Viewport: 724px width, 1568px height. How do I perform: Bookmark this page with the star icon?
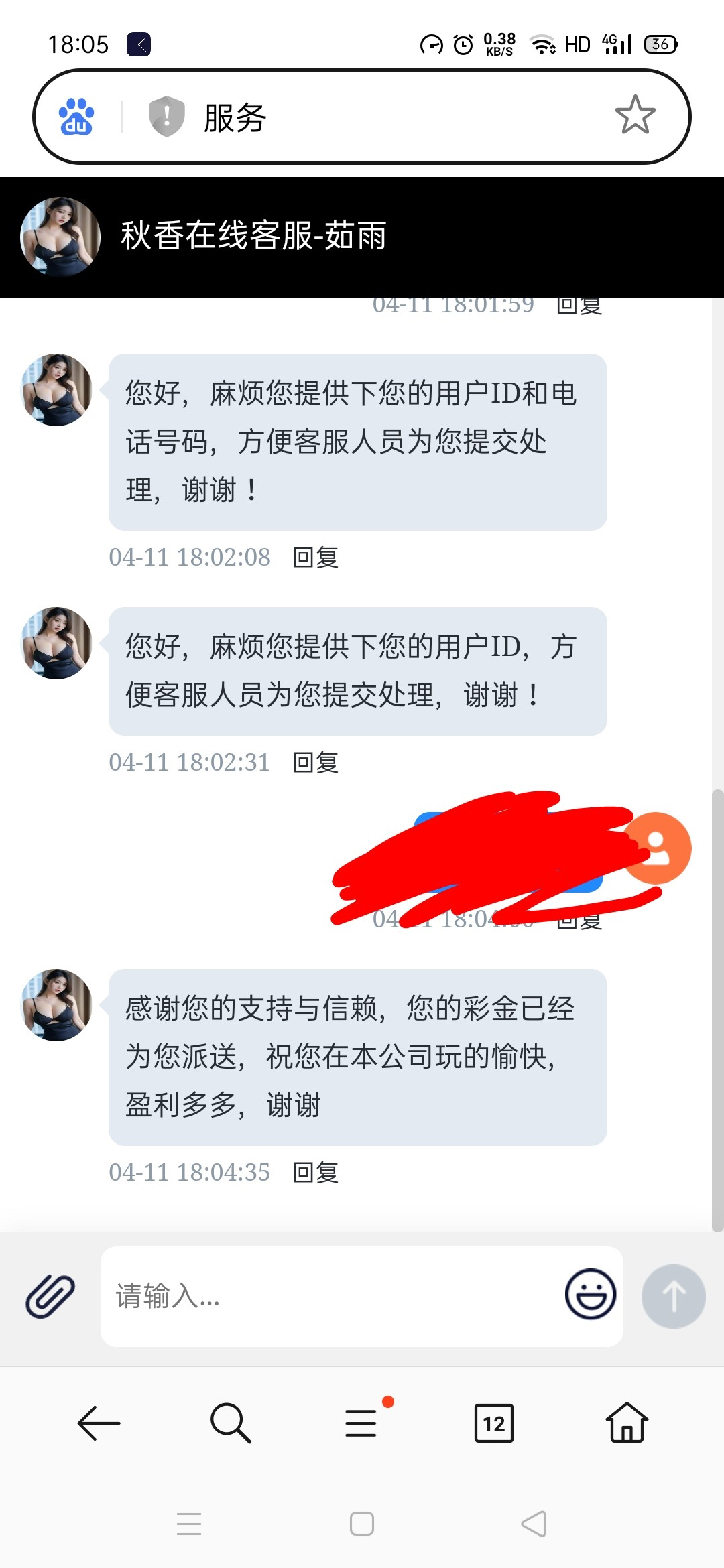[635, 115]
